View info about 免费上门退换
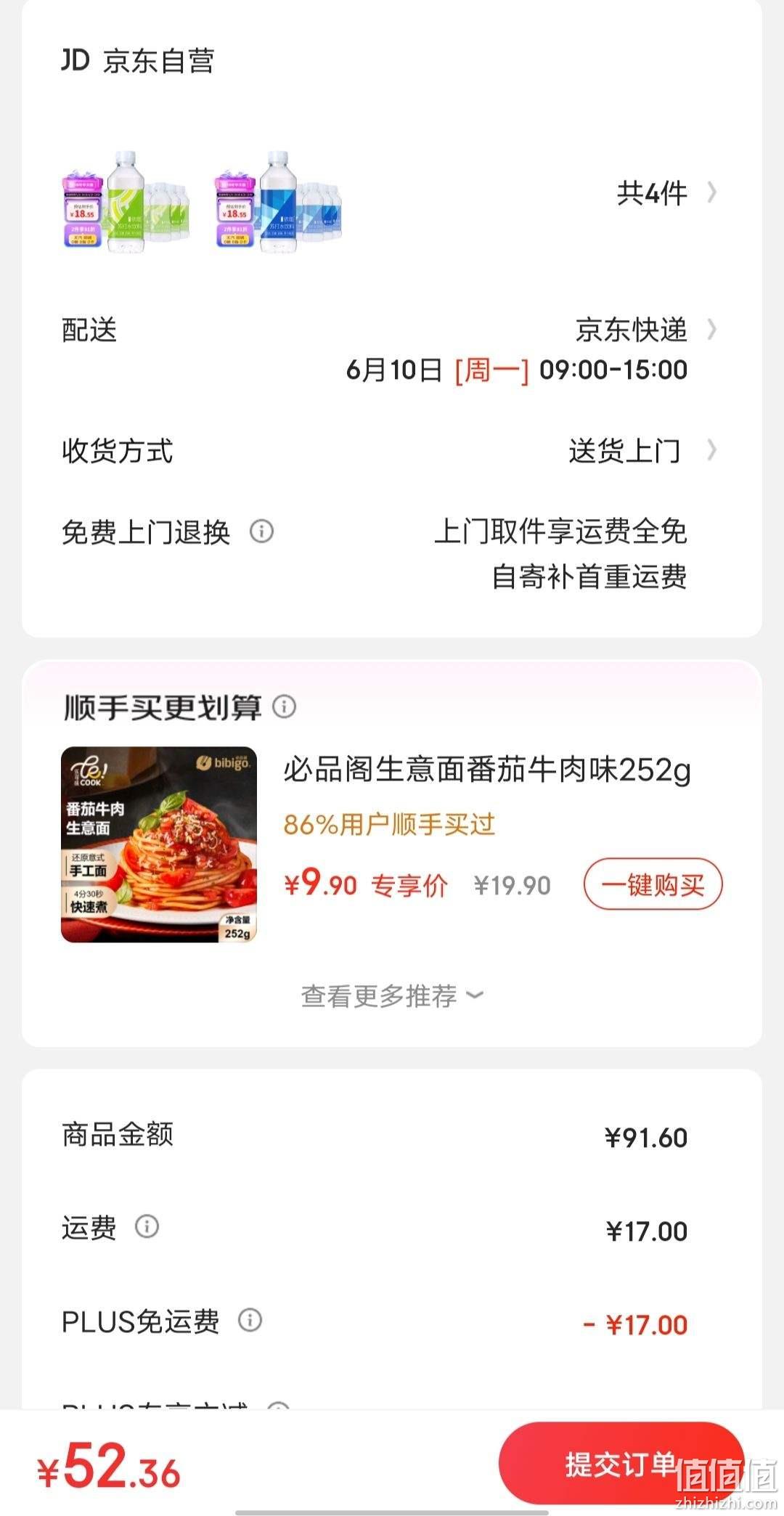The height and width of the screenshot is (1516, 784). click(261, 531)
